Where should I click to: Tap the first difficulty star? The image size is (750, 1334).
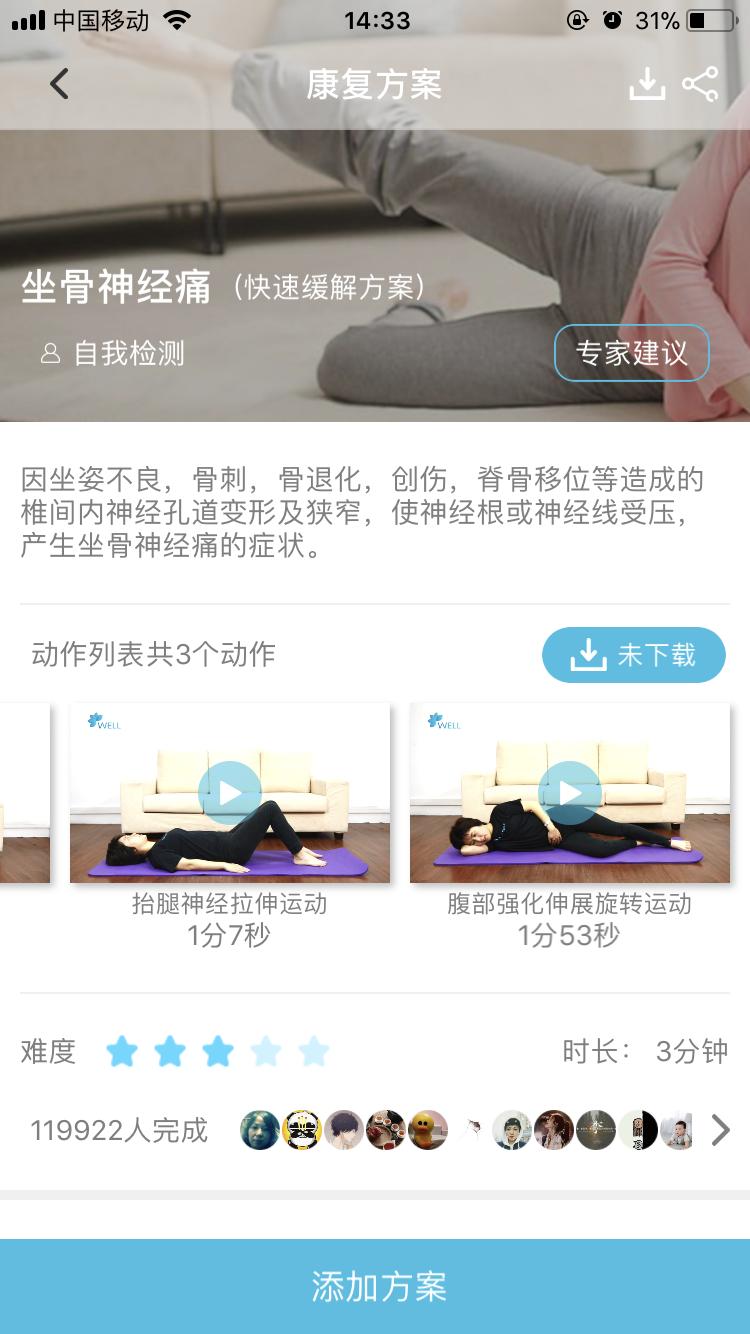(x=121, y=1051)
